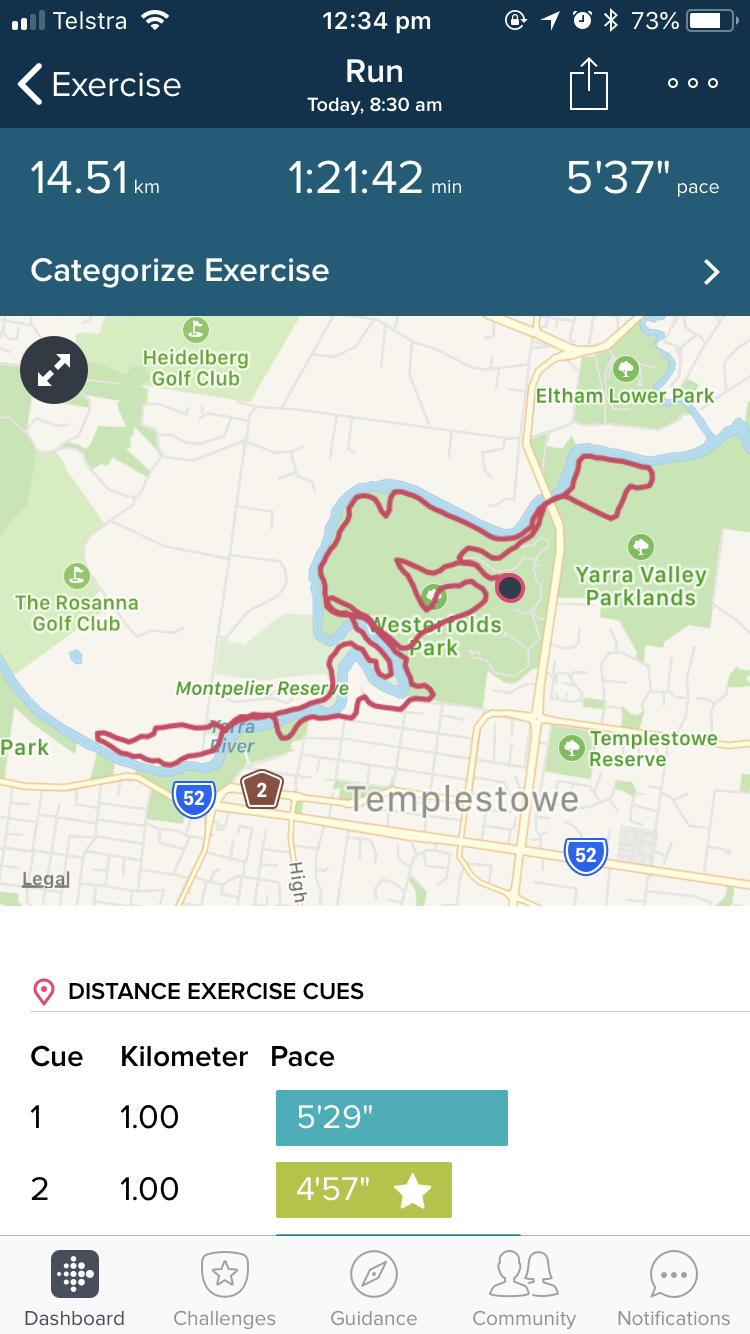Switch to the Dashboard tab
The height and width of the screenshot is (1334, 750).
75,1290
